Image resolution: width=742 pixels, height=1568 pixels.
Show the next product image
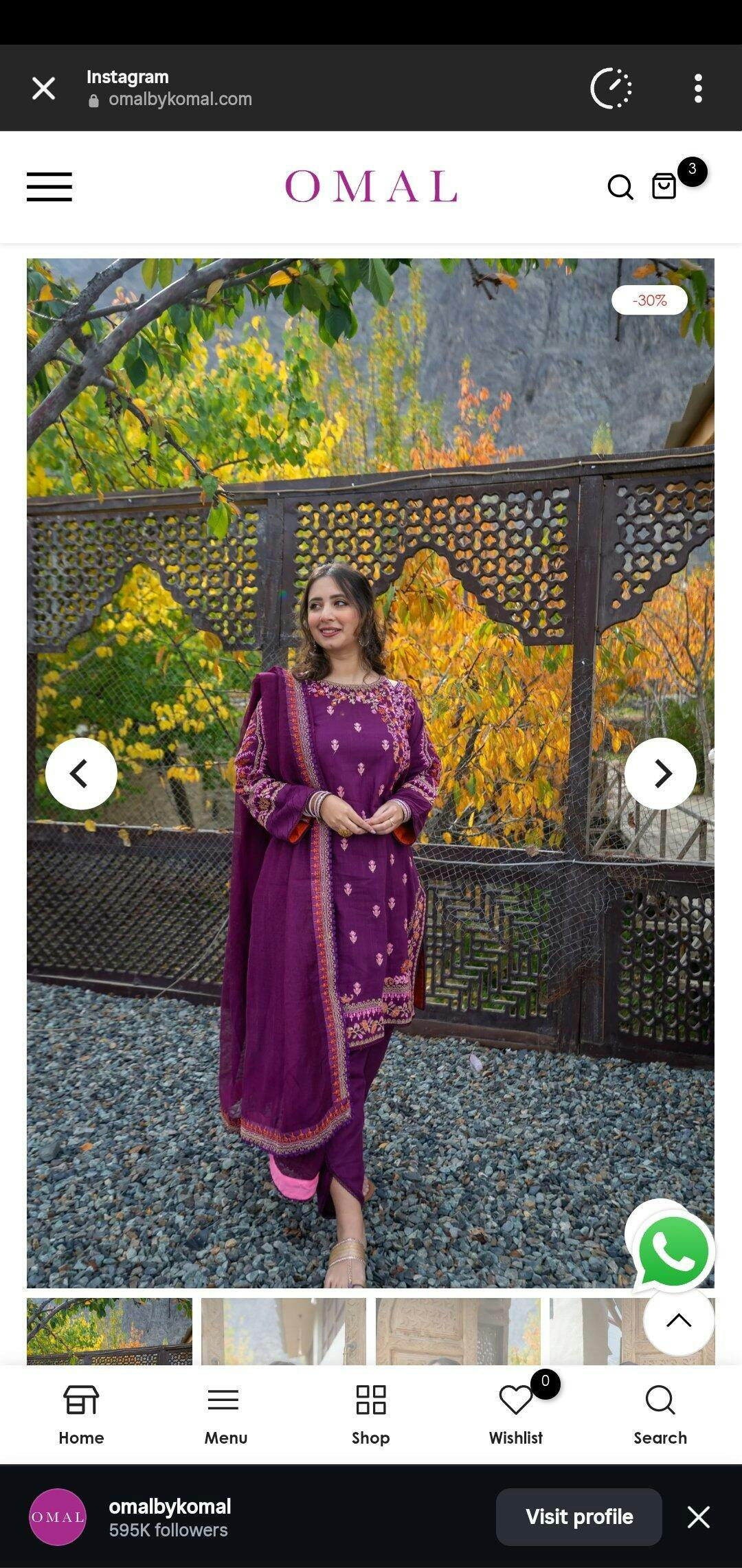[x=660, y=774]
